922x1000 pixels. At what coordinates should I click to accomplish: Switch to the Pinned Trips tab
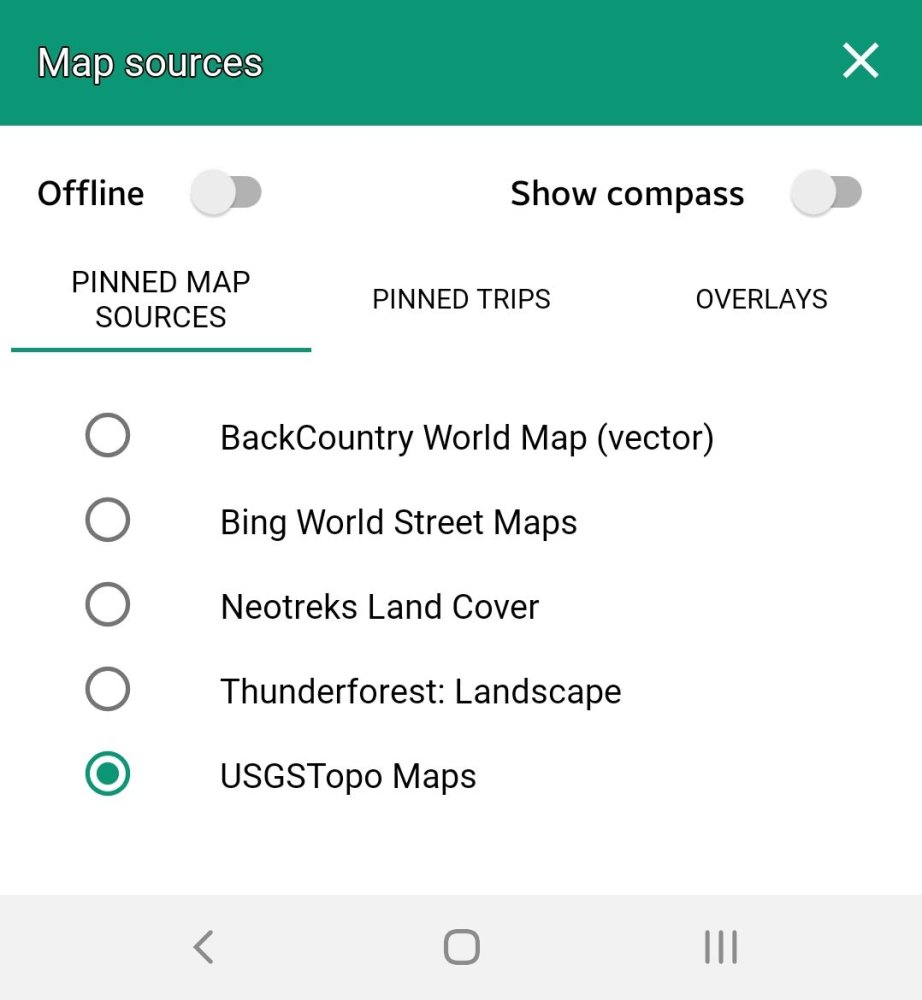click(x=461, y=299)
